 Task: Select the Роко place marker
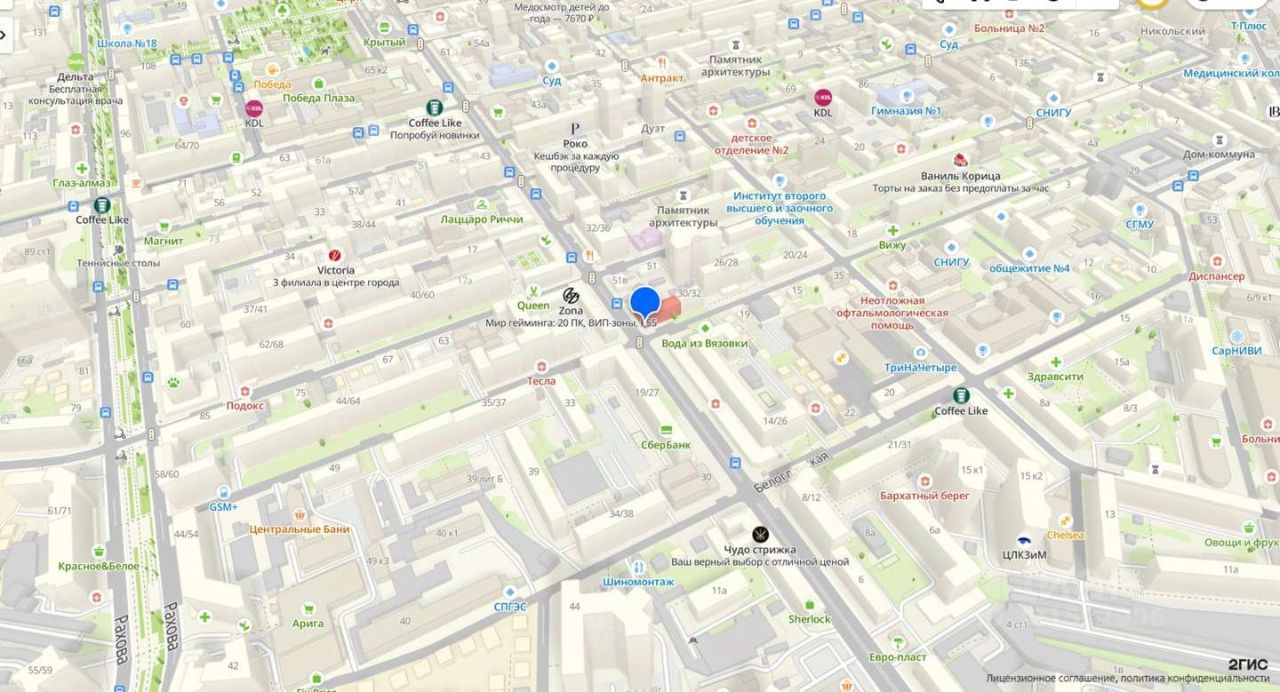574,129
